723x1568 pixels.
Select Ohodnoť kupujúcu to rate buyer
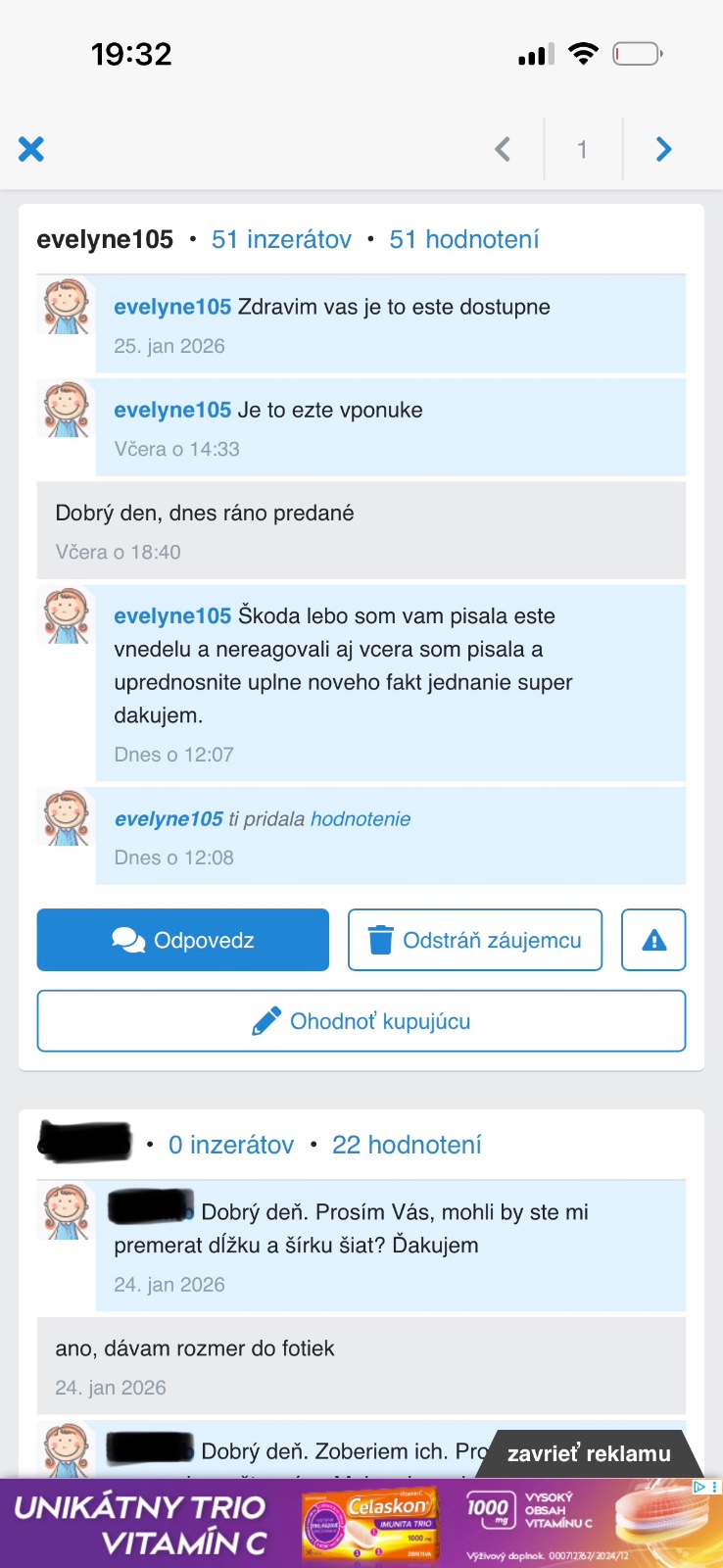click(361, 1021)
